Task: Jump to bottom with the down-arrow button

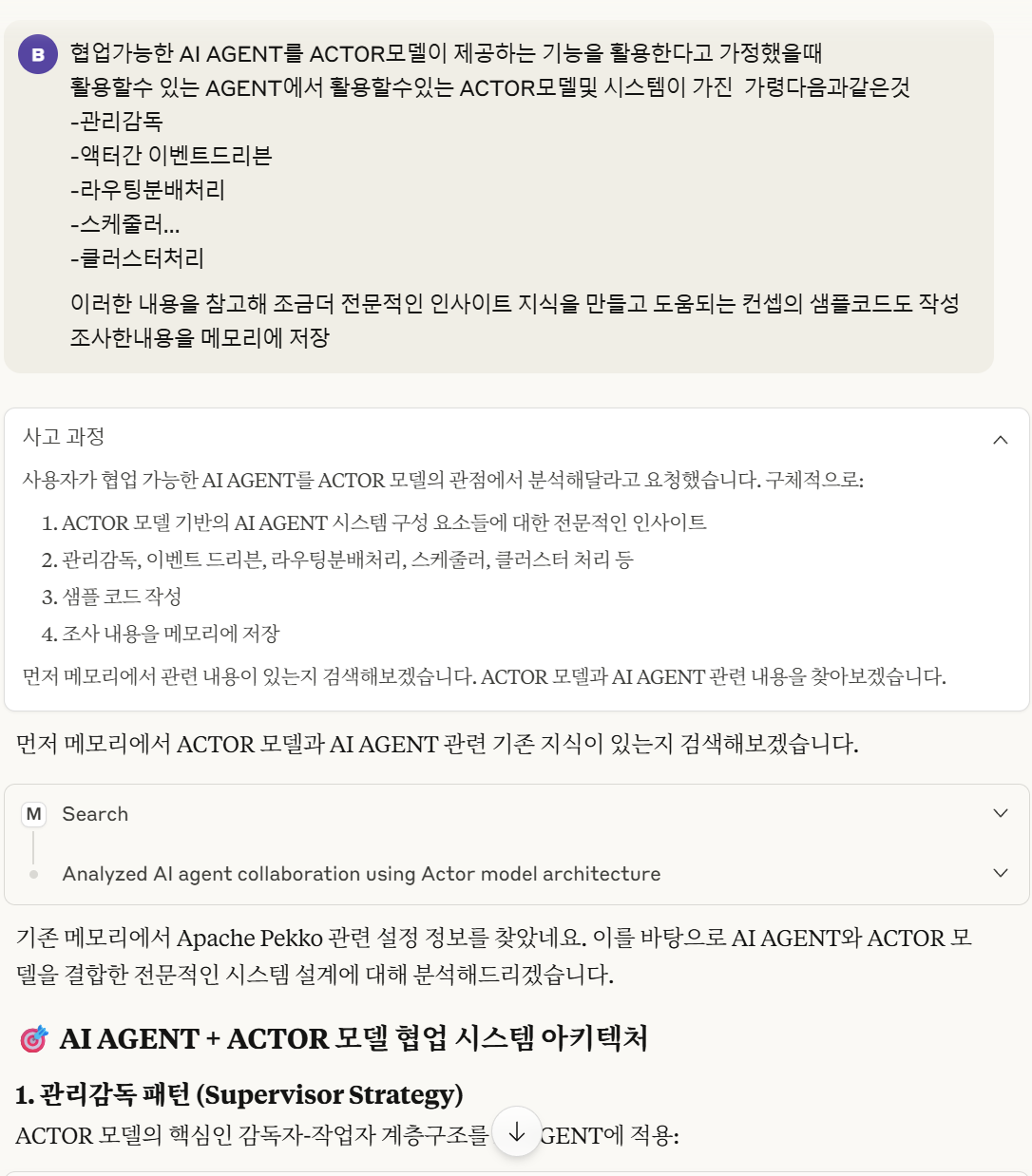Action: click(517, 1132)
